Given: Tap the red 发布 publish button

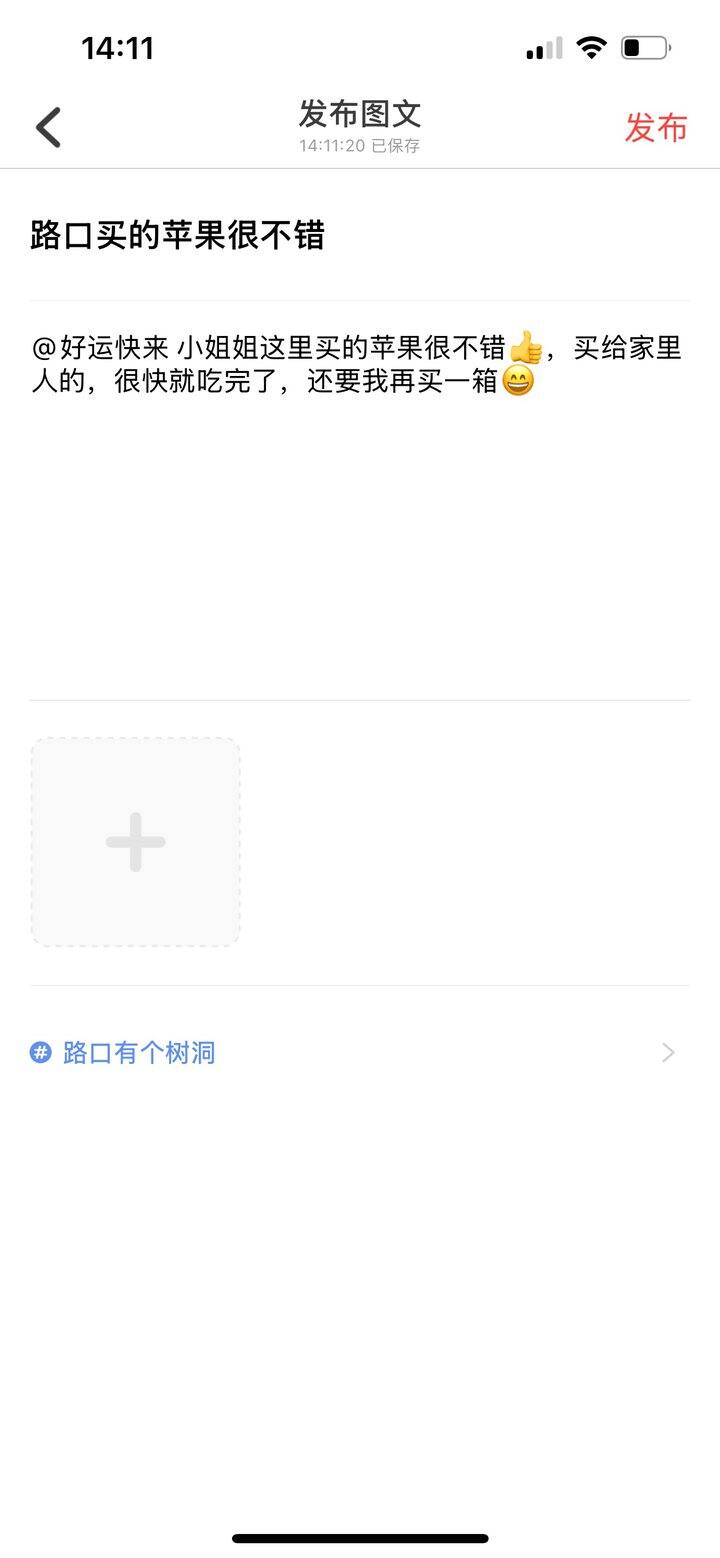Looking at the screenshot, I should [x=657, y=128].
